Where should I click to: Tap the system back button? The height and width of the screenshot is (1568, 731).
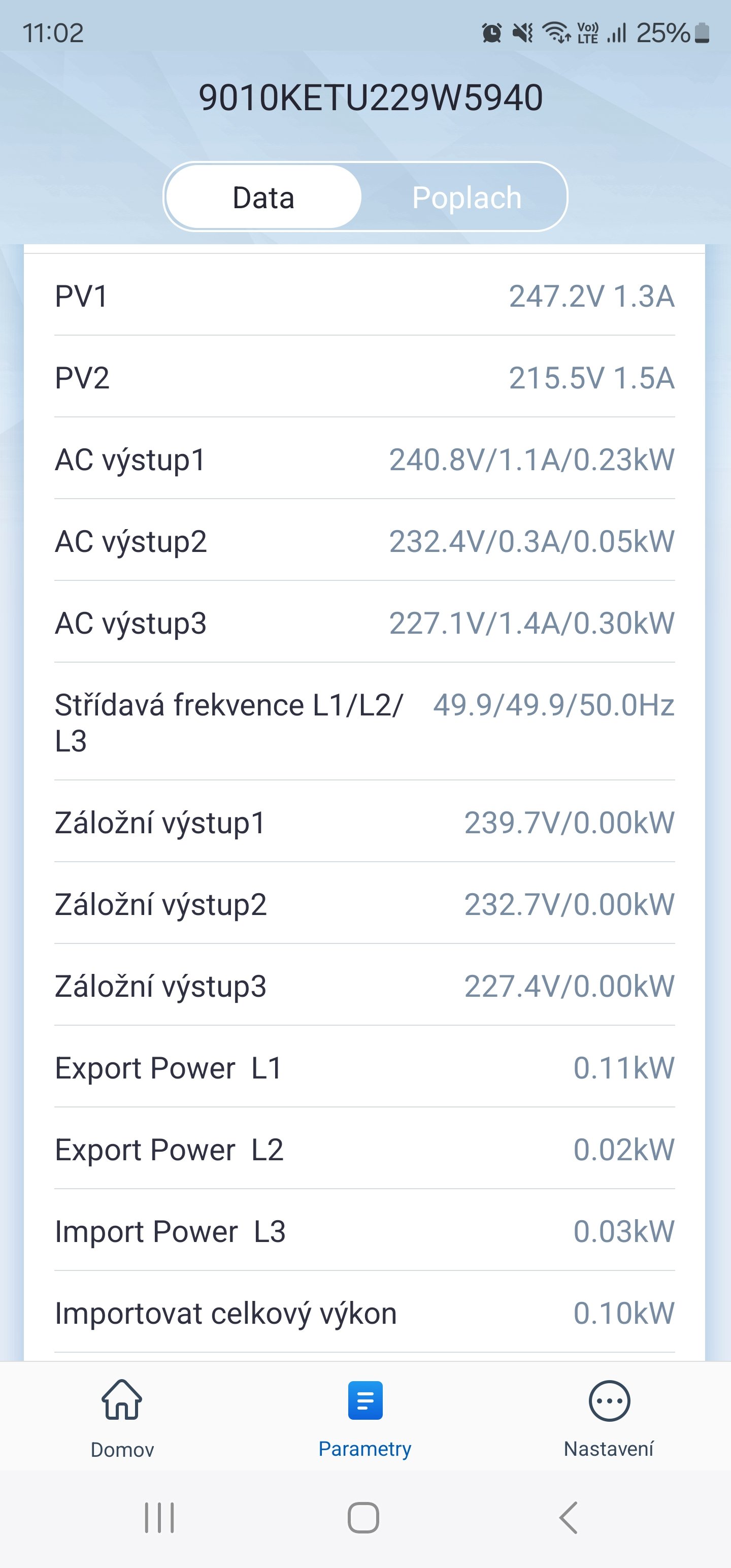coord(568,1517)
